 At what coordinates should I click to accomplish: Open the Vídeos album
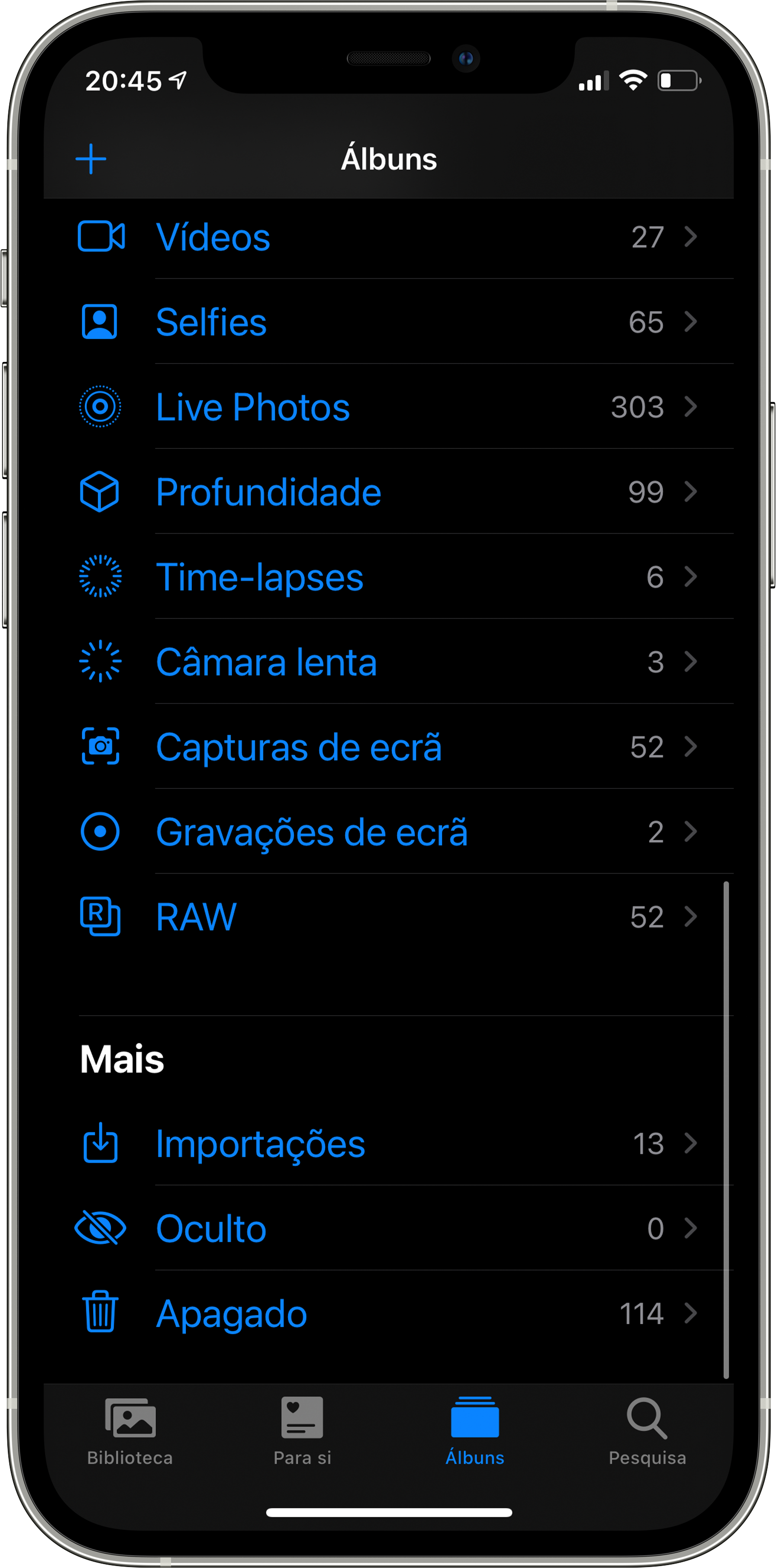[388, 237]
